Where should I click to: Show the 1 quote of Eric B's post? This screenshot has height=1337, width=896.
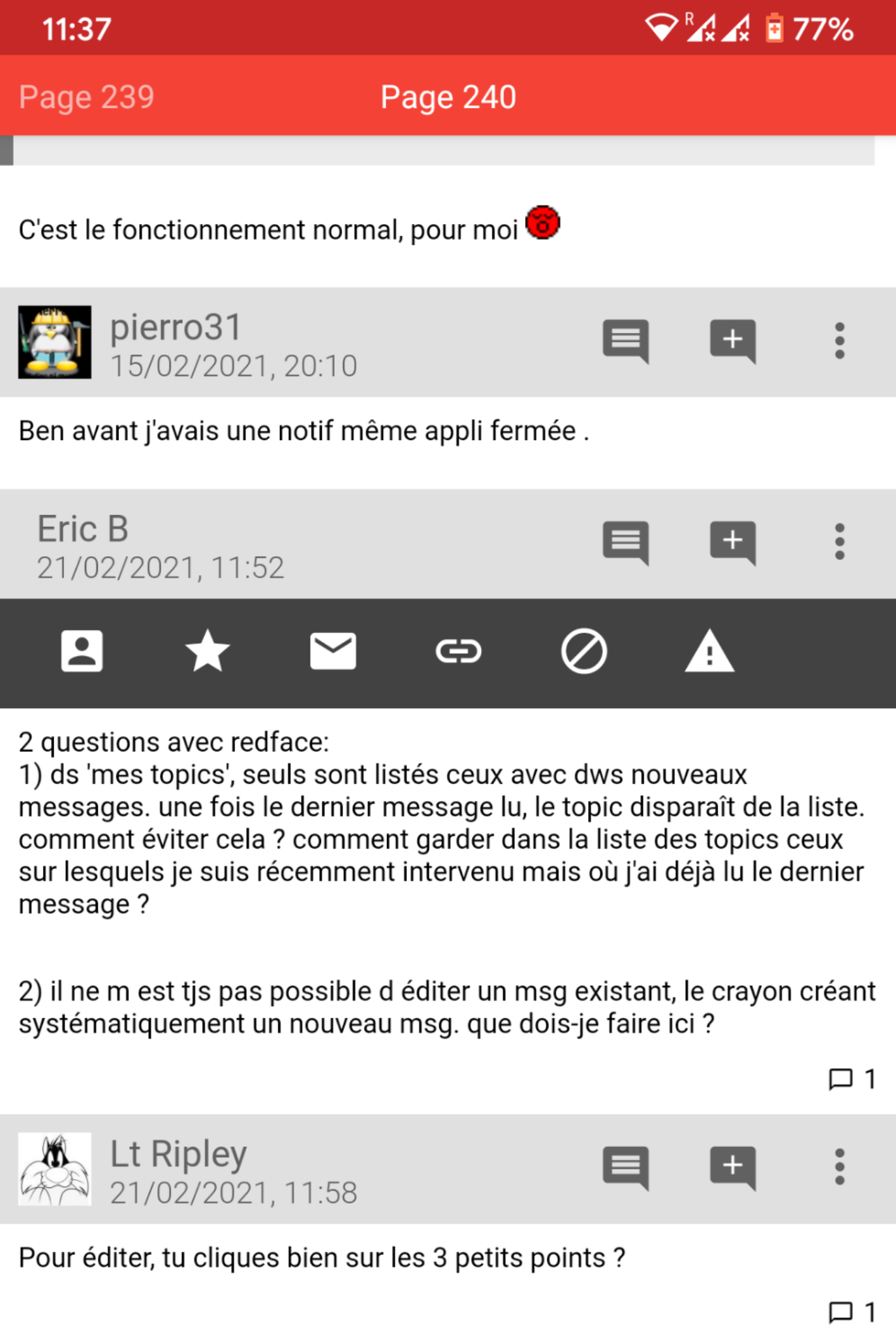tap(852, 1079)
